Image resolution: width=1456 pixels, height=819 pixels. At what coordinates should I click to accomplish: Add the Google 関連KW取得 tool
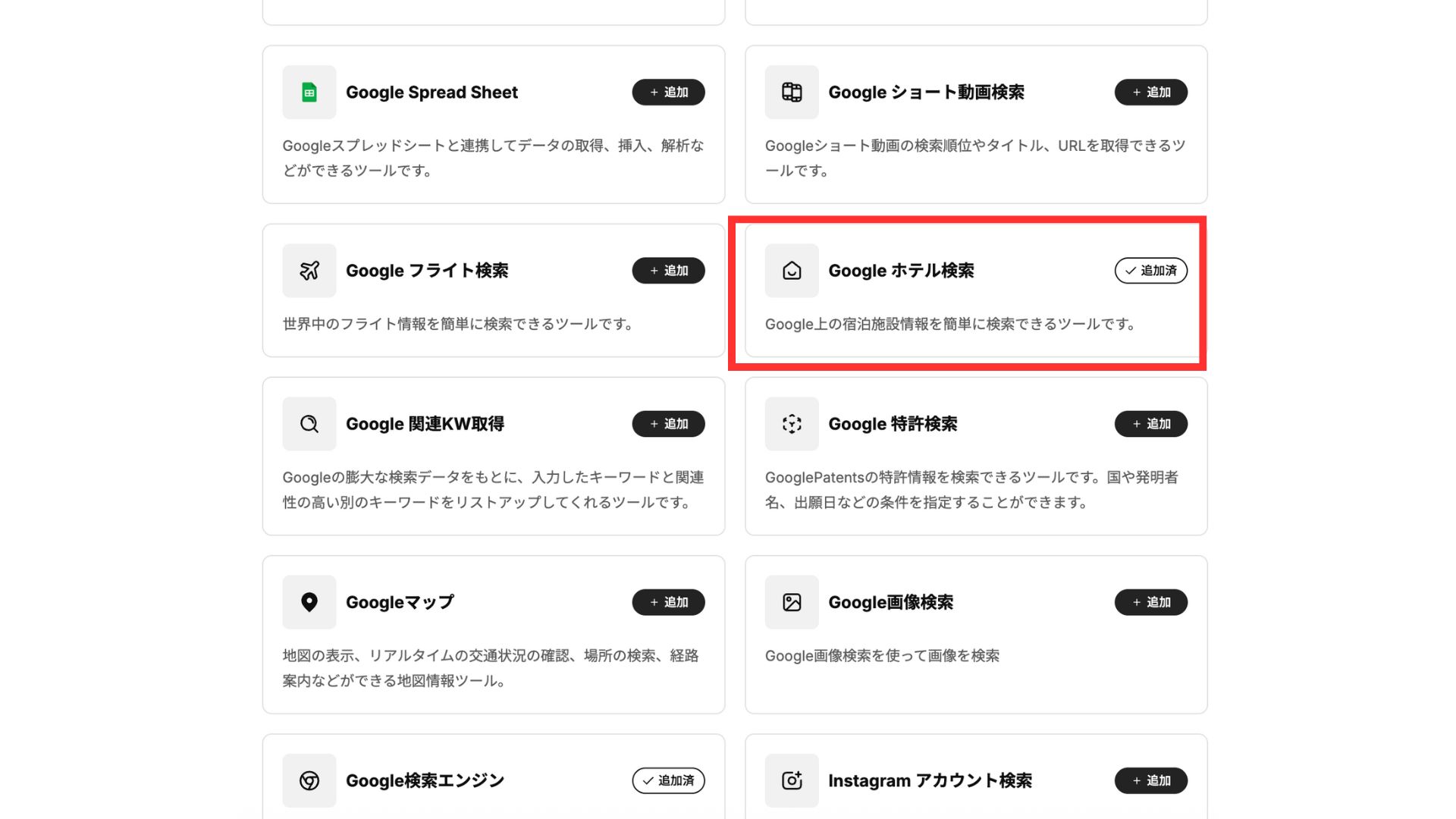[x=668, y=424]
